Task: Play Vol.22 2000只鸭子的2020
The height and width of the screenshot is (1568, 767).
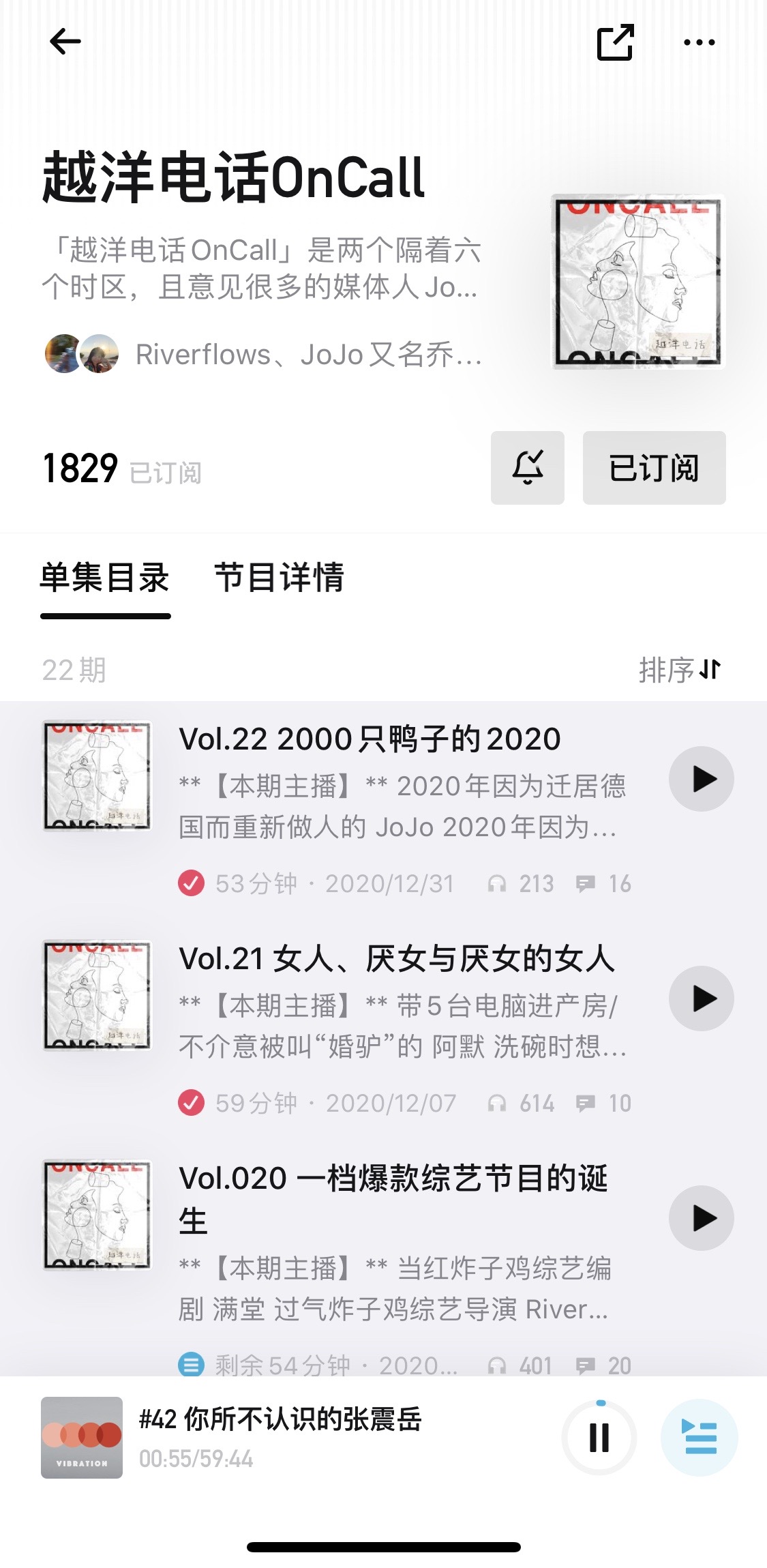Action: click(x=701, y=779)
